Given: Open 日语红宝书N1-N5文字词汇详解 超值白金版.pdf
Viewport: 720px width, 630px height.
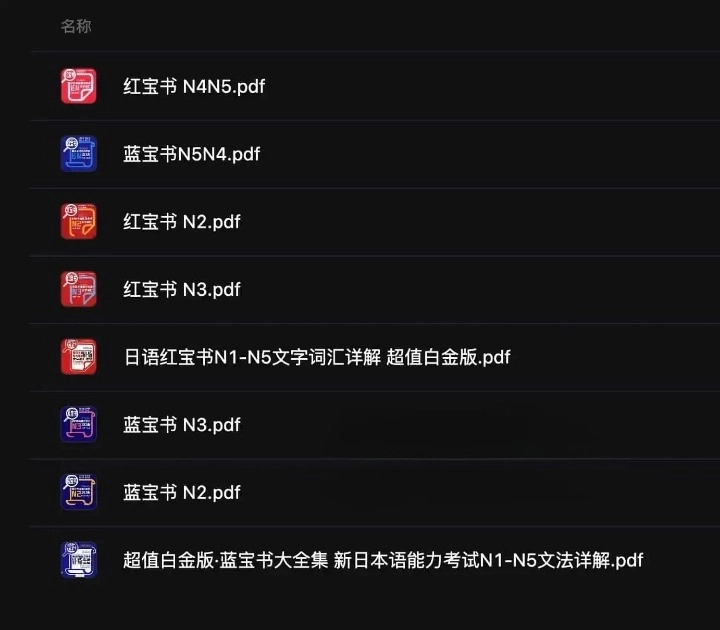Looking at the screenshot, I should pos(316,357).
